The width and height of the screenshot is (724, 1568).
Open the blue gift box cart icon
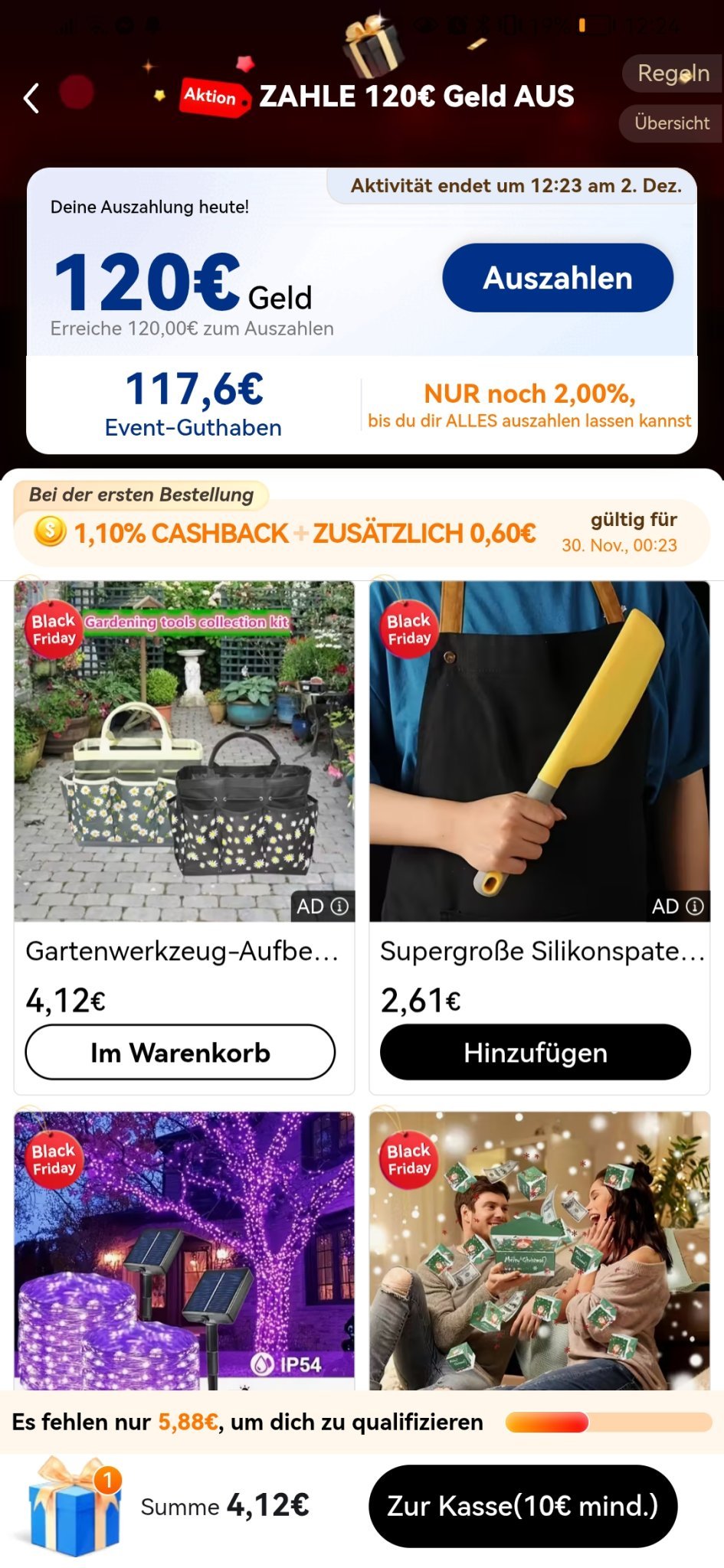tap(74, 1507)
